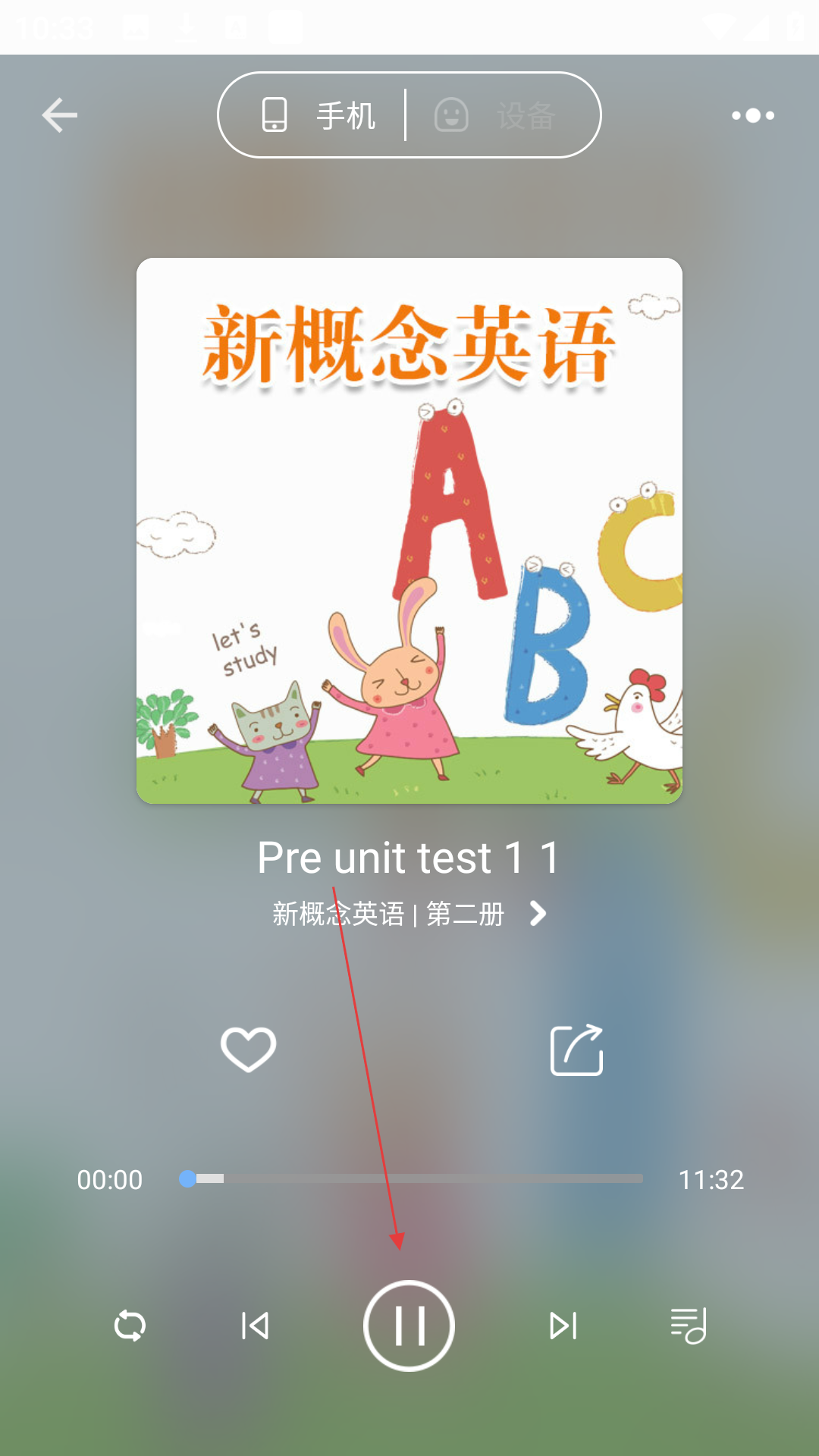
Task: Switch playback to the 设备 tab
Action: 495,115
